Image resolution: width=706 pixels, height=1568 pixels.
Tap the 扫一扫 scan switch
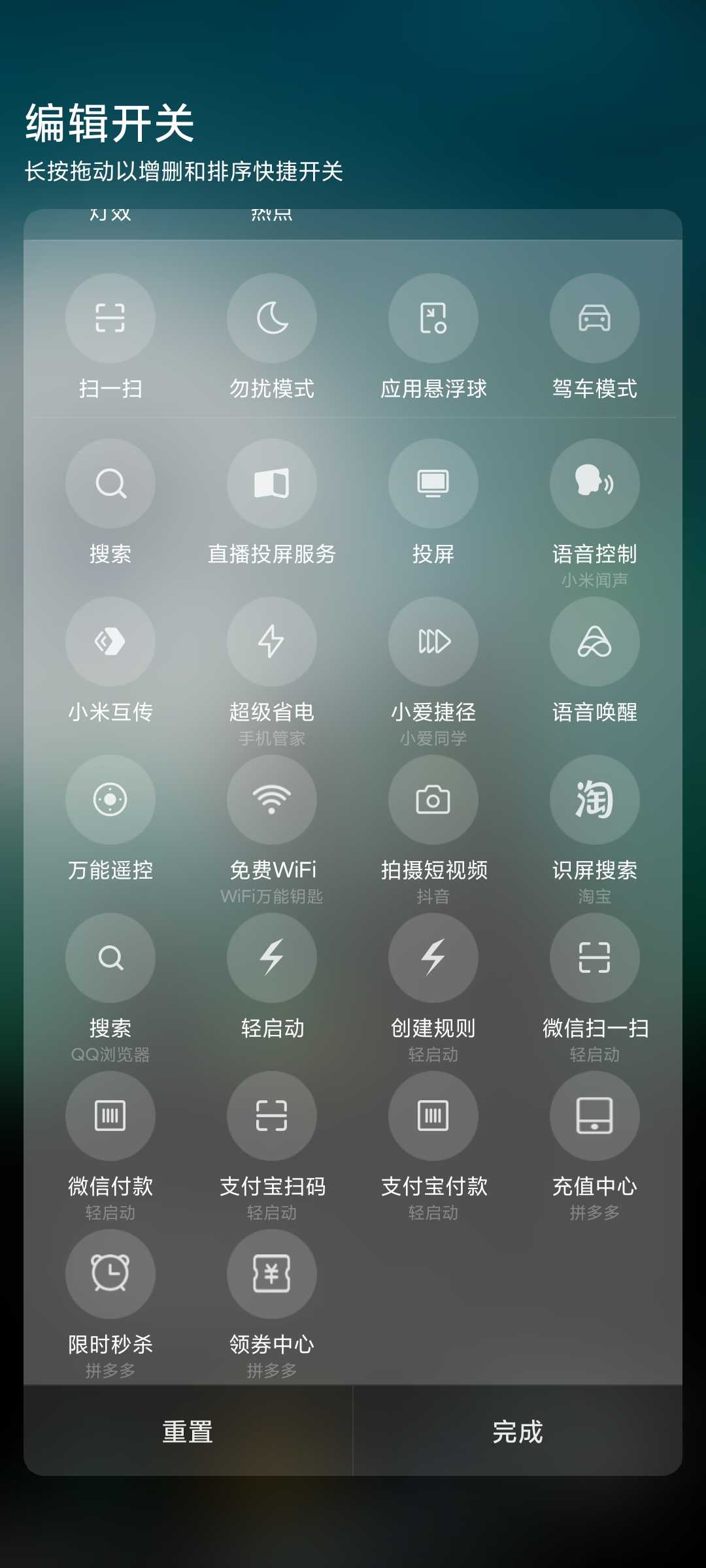(110, 318)
